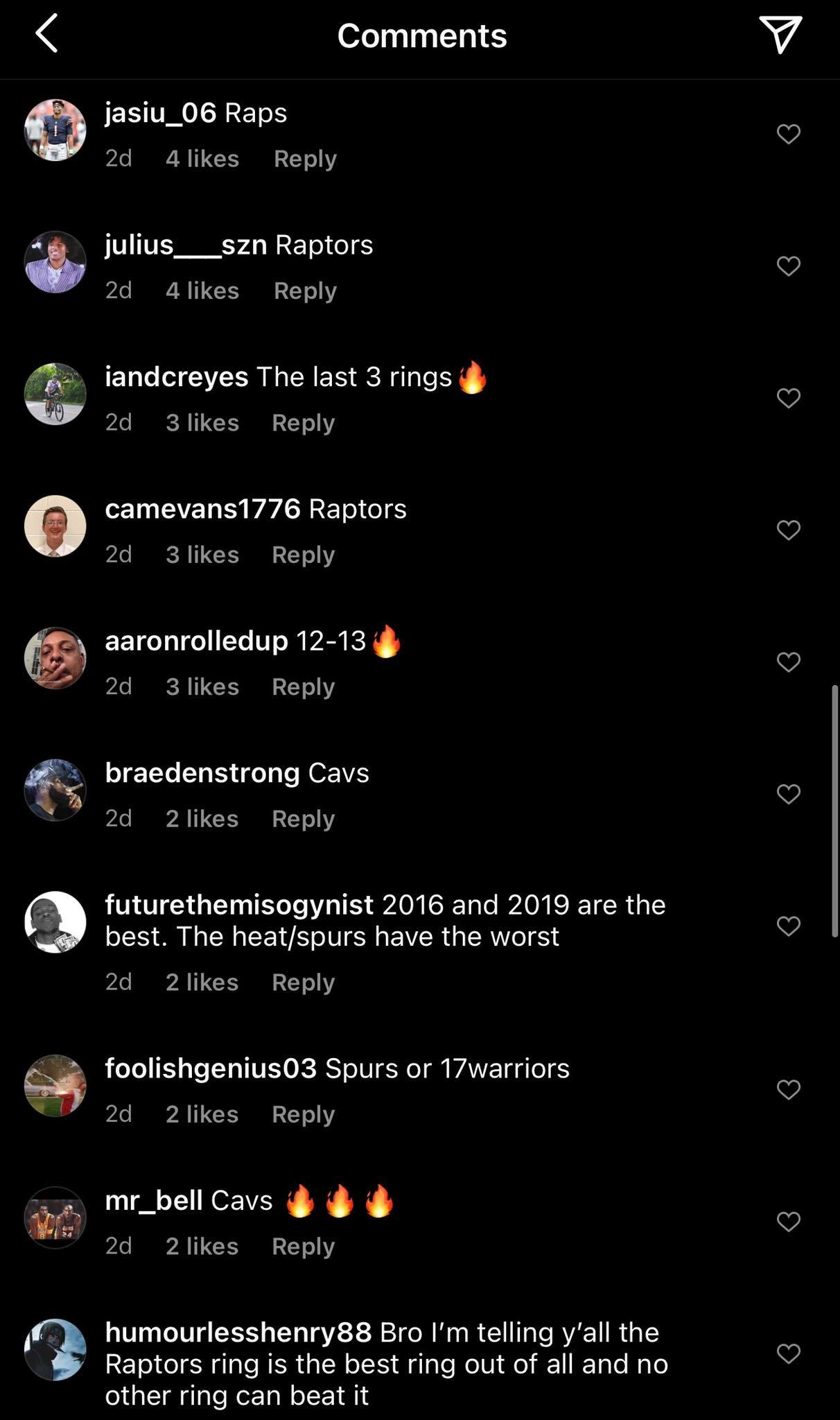Like braedenstrong's Cavs comment
Screen dimensions: 840x1420
(x=788, y=794)
